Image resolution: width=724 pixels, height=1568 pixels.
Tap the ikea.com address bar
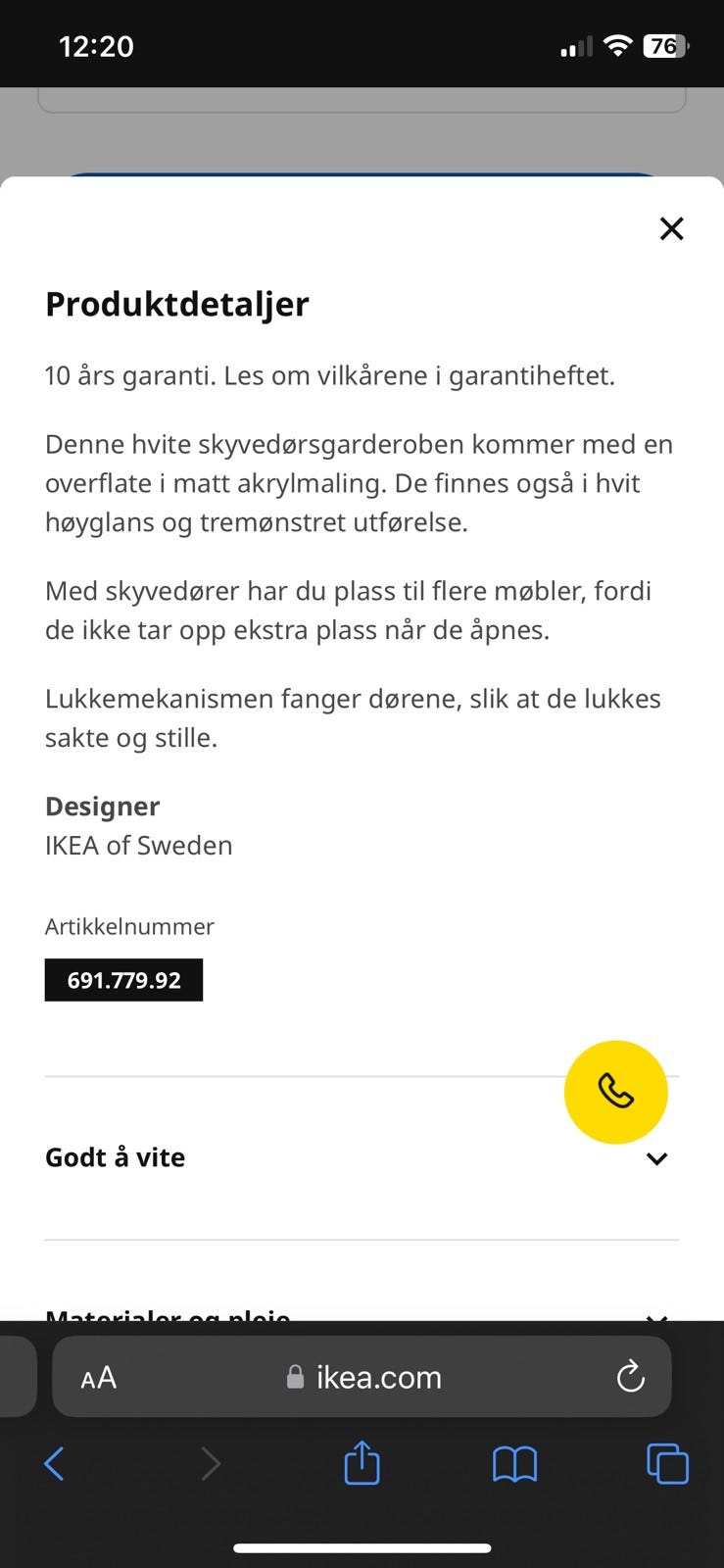click(x=377, y=1376)
